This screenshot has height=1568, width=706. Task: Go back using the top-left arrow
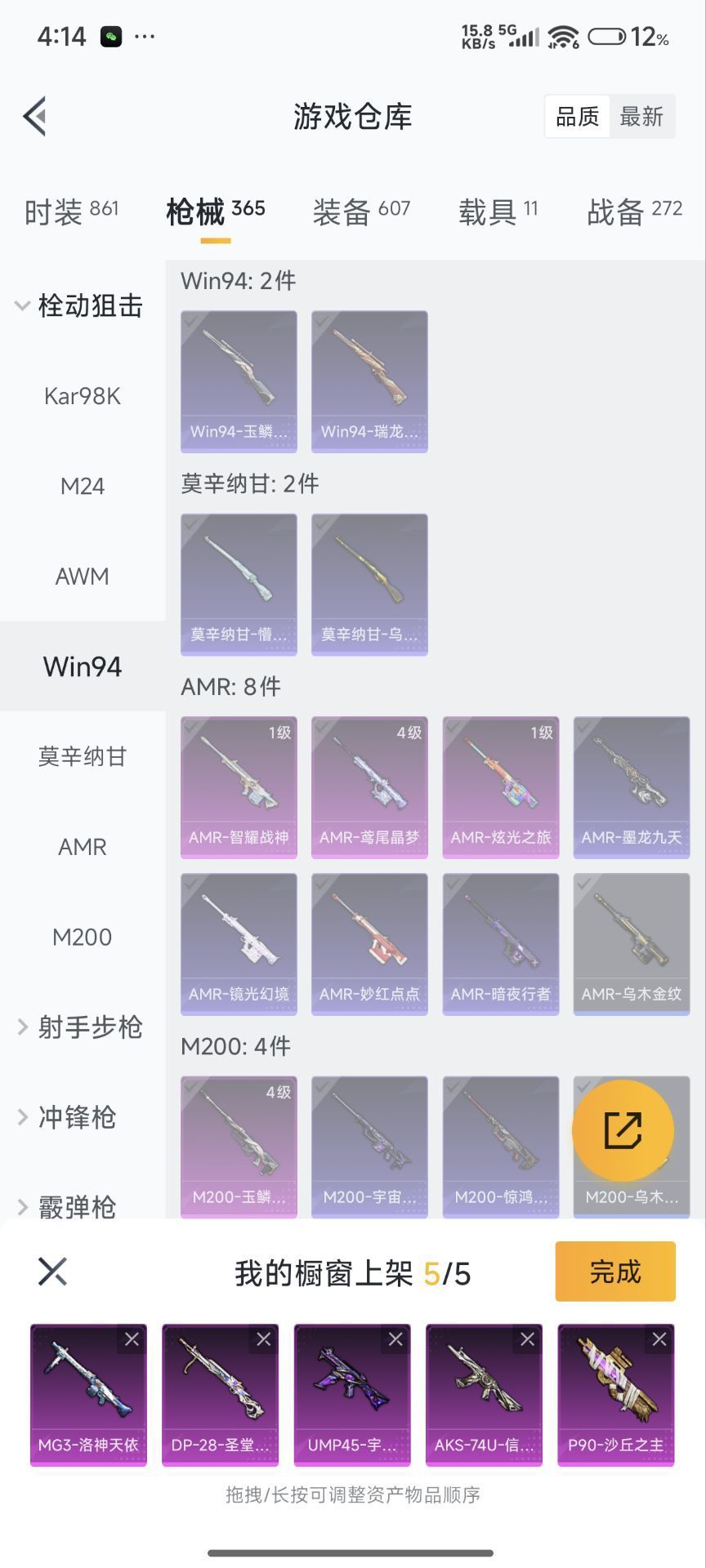35,116
